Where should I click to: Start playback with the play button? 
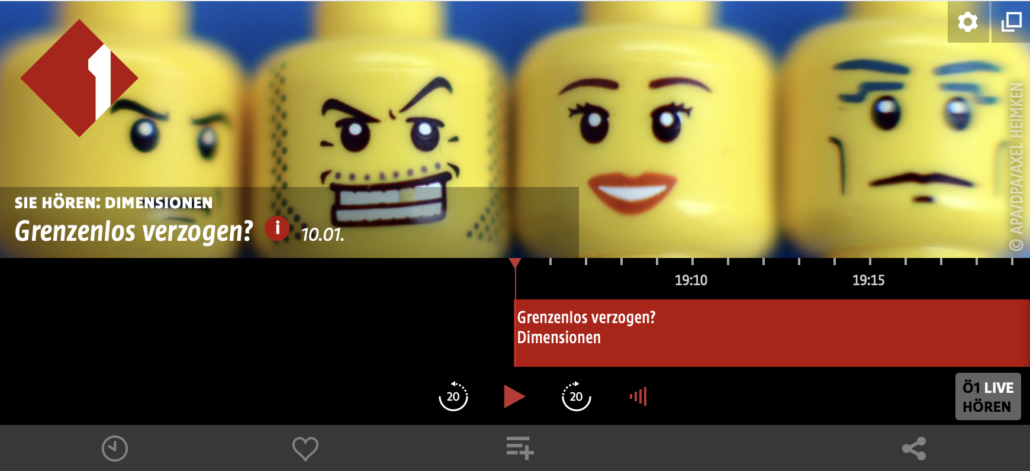(x=514, y=397)
